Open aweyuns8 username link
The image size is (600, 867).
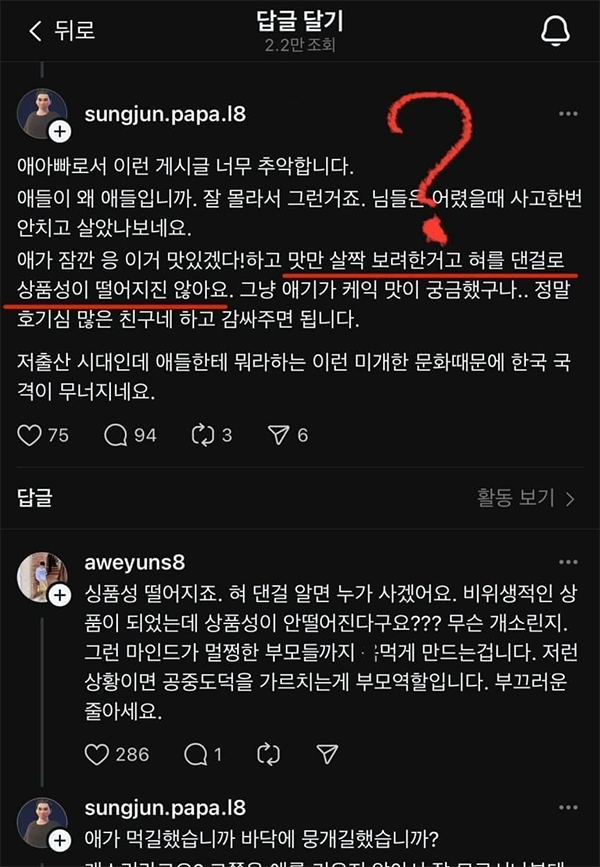[134, 562]
